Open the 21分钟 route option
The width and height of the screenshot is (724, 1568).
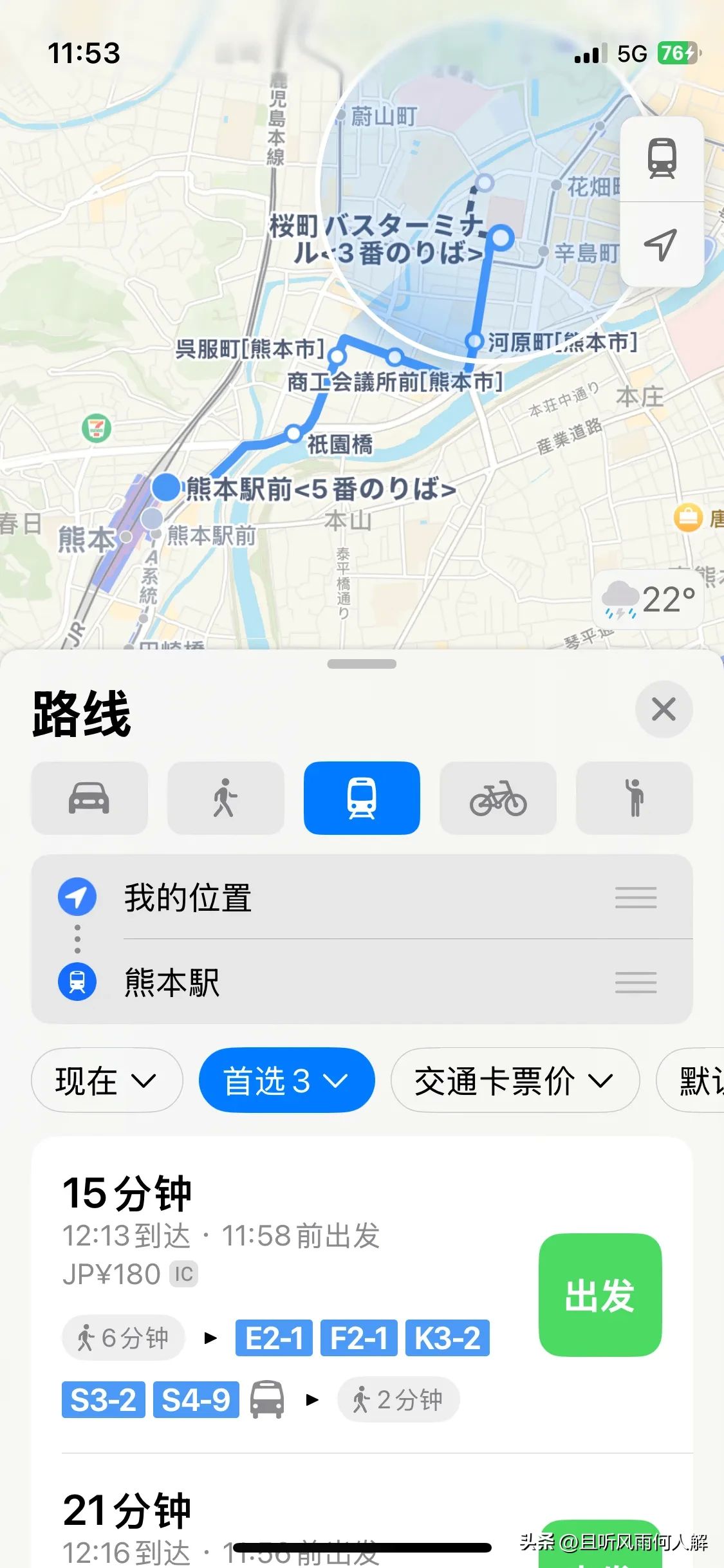tap(193, 1513)
